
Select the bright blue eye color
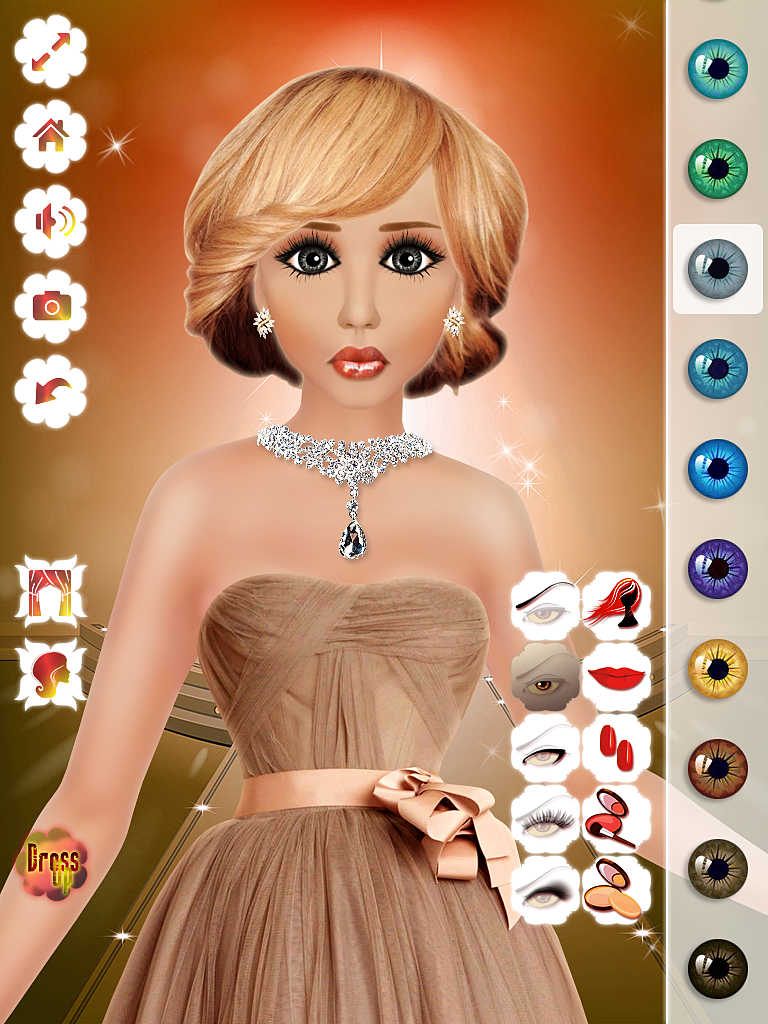[x=717, y=469]
